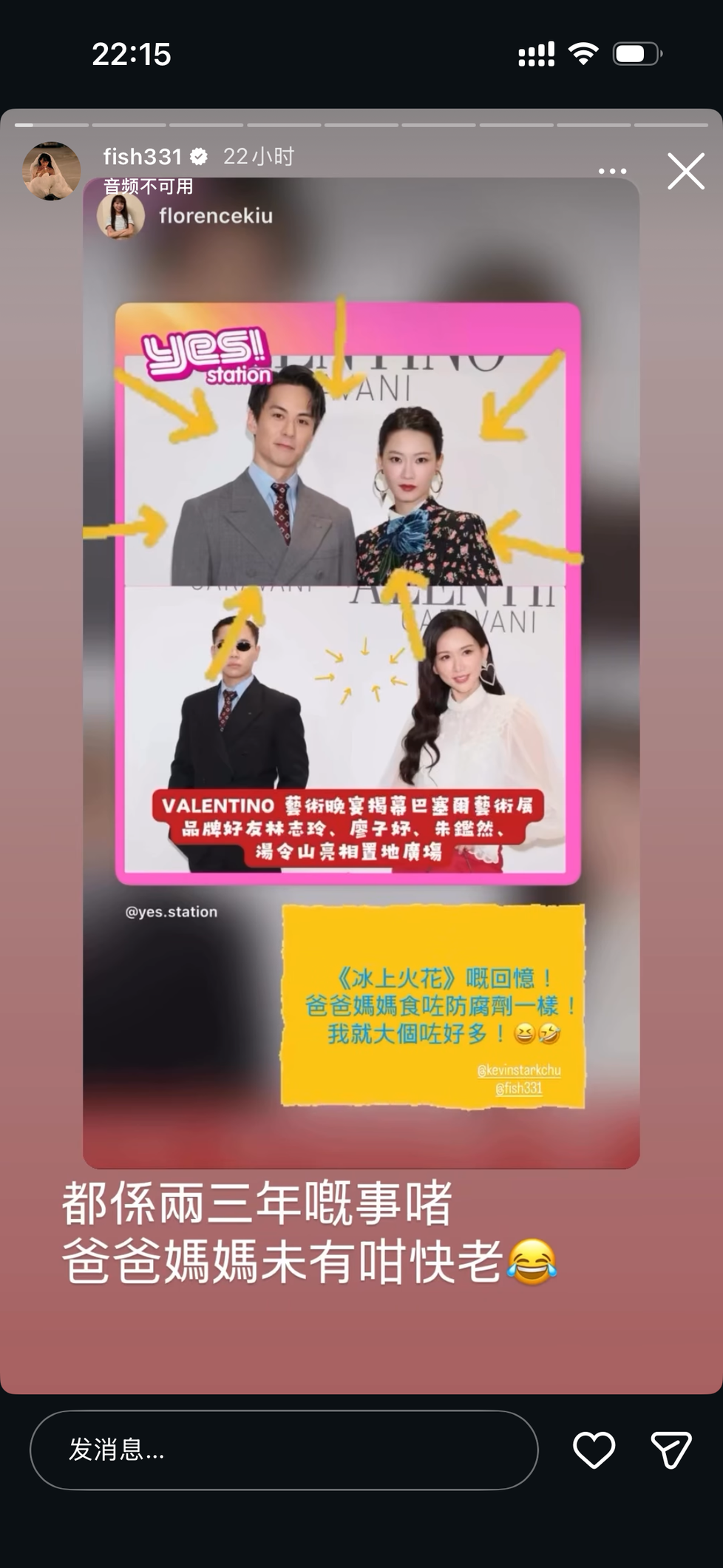This screenshot has width=723, height=1568.
Task: Share the story via the paper plane
Action: [x=671, y=1450]
